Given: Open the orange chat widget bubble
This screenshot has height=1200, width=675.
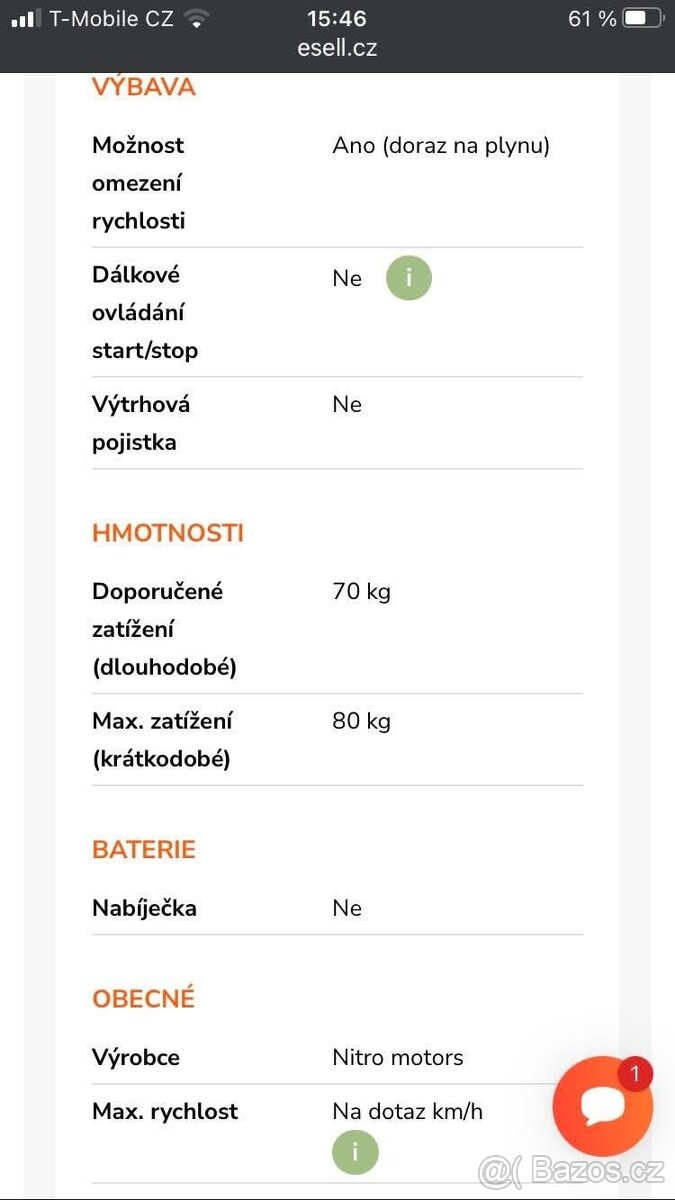Looking at the screenshot, I should coord(602,1107).
